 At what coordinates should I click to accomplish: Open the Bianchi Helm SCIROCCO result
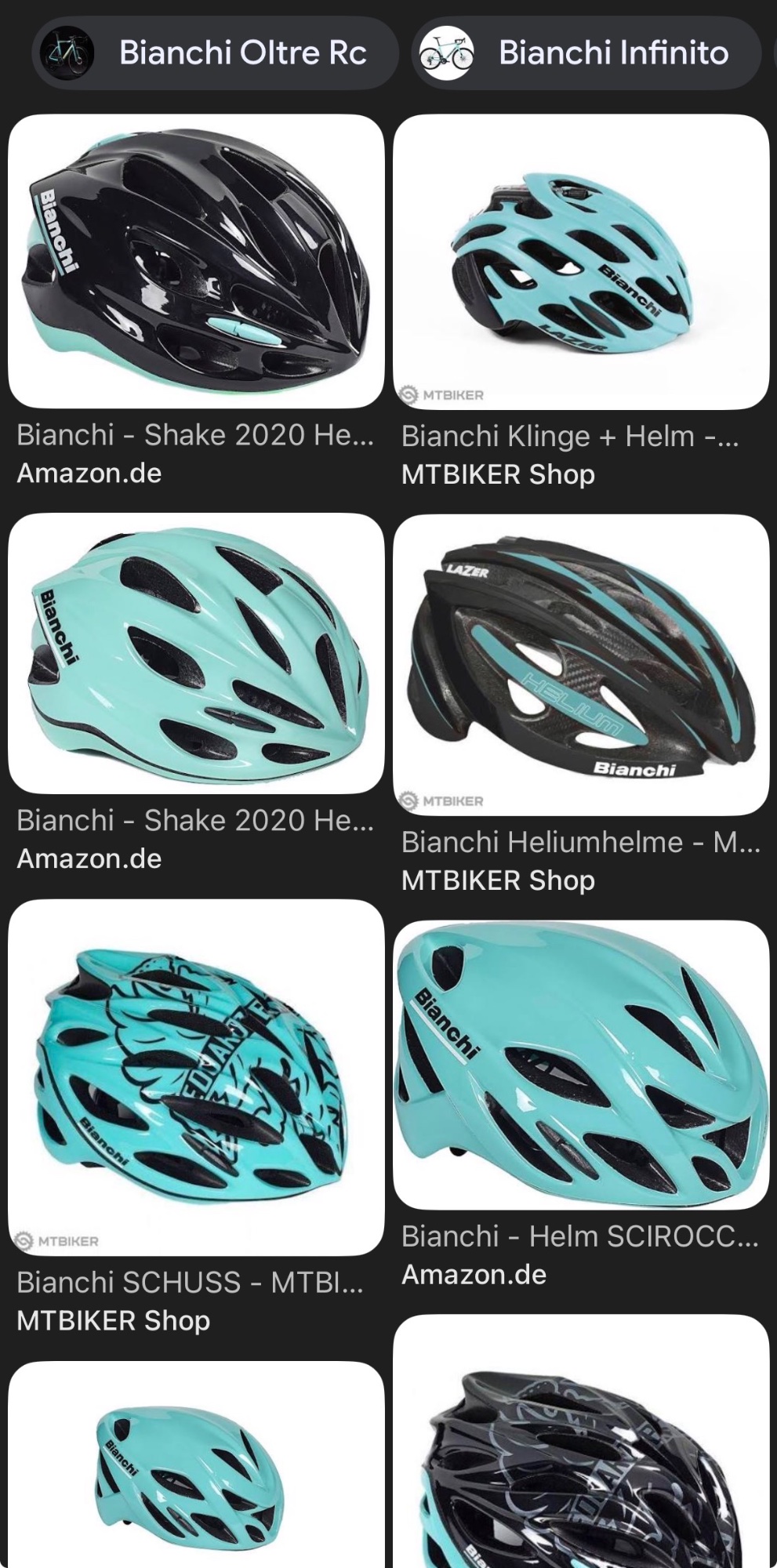[x=580, y=1064]
